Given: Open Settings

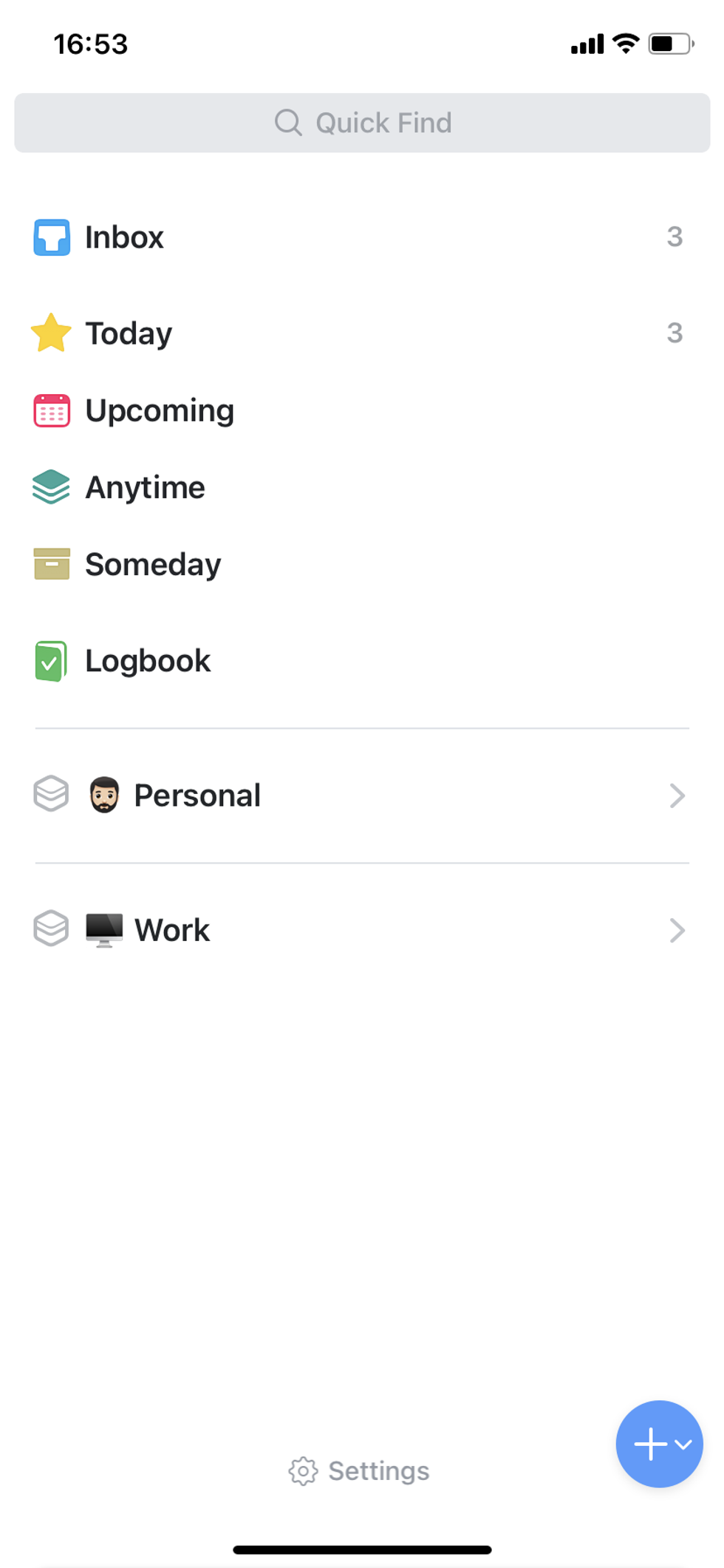Looking at the screenshot, I should point(359,1471).
